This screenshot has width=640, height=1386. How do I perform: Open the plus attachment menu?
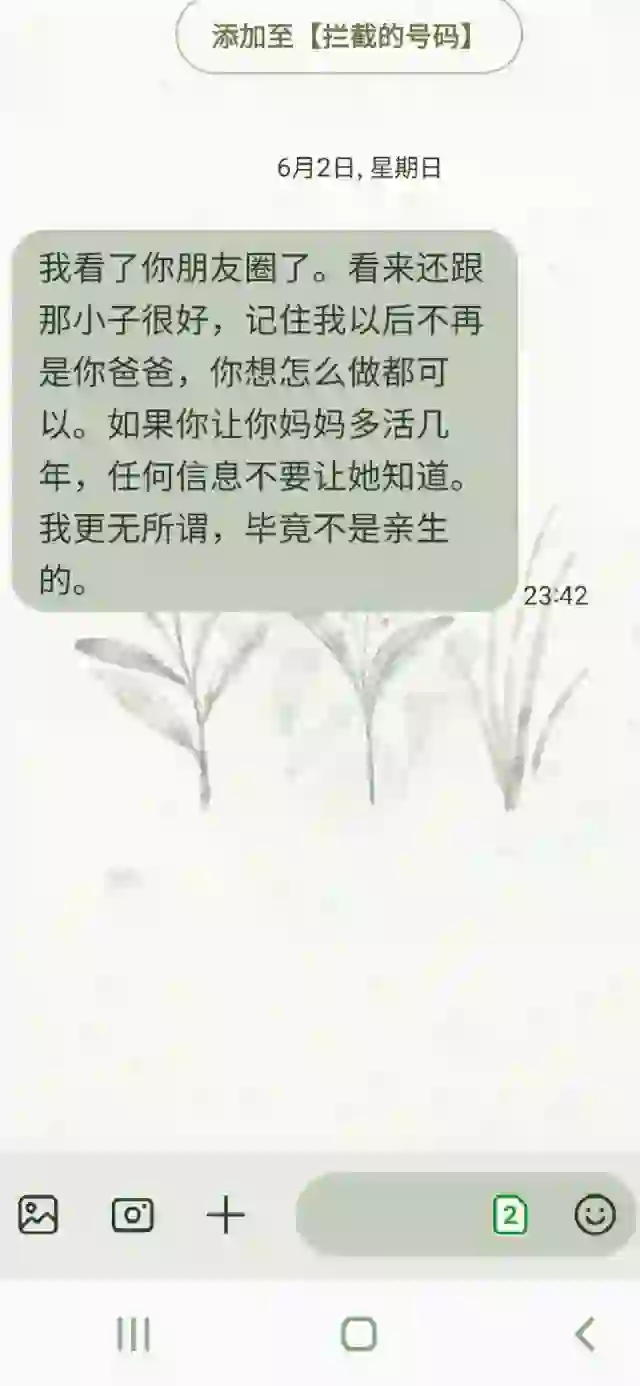[225, 1215]
